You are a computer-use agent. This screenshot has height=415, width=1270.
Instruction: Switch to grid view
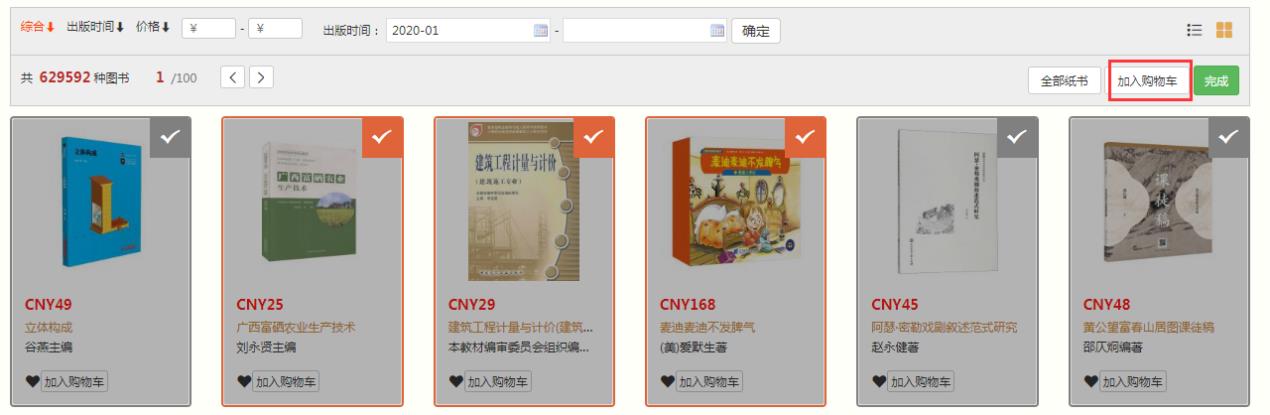[x=1224, y=30]
